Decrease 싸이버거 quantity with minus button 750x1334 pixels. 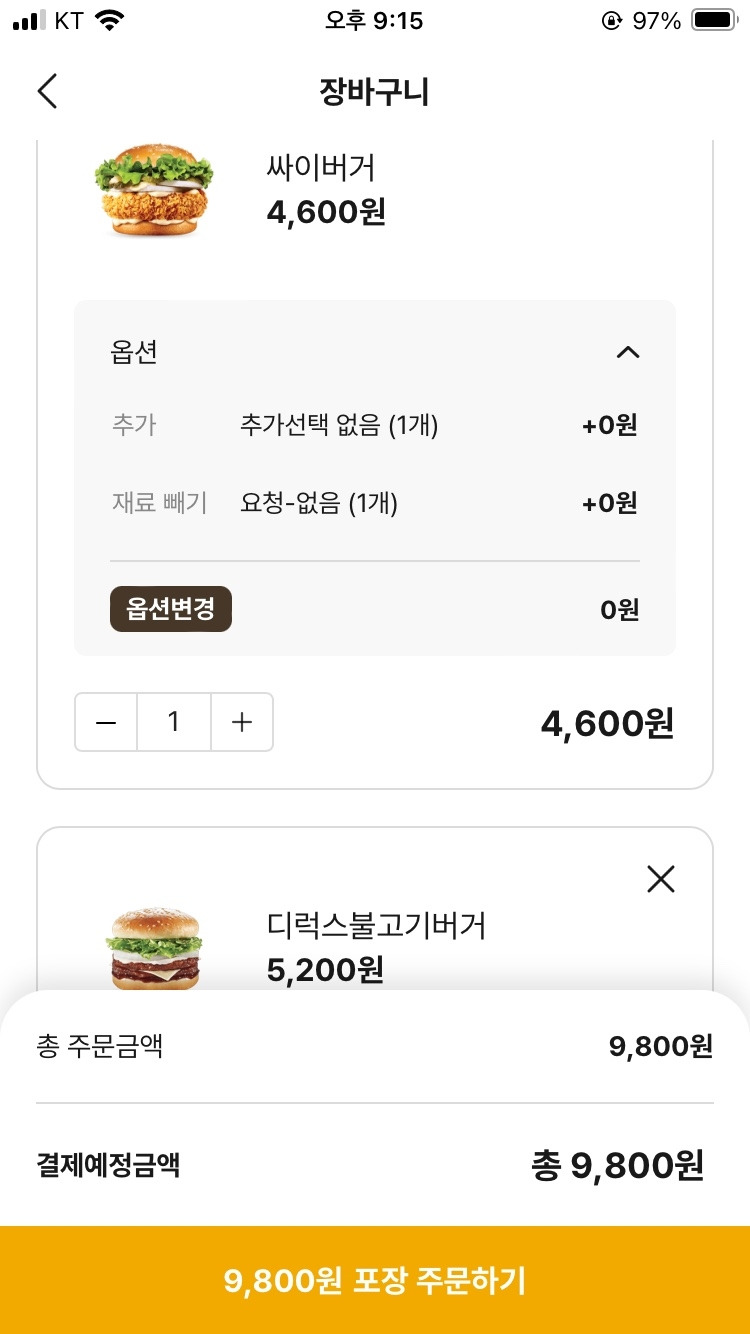coord(106,722)
